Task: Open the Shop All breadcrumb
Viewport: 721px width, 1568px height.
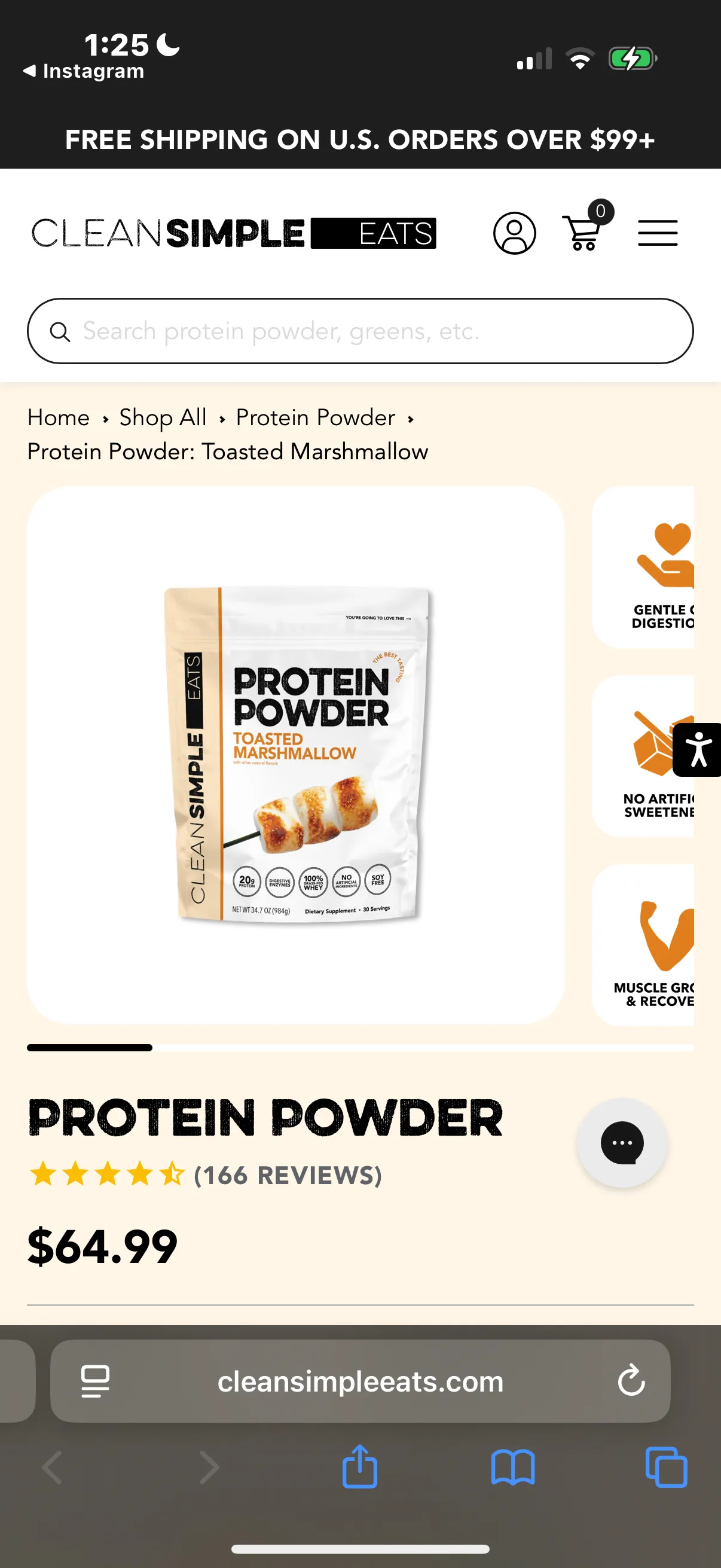Action: tap(163, 418)
